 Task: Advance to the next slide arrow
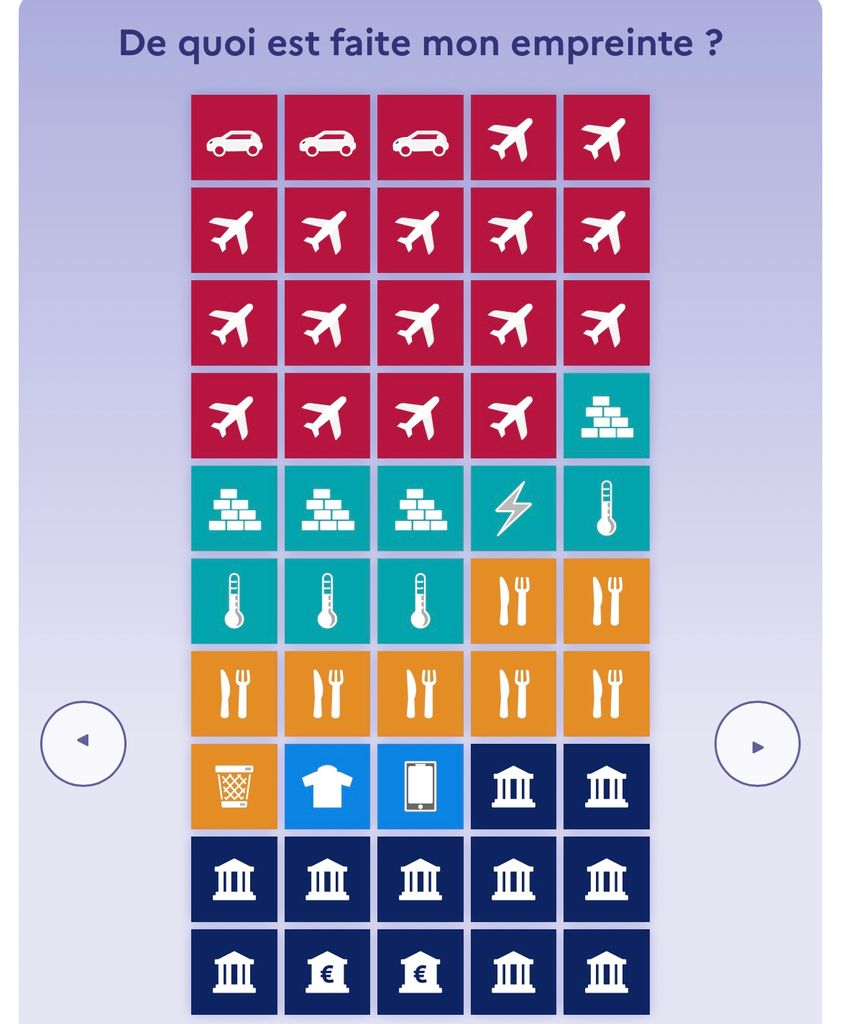tap(757, 743)
